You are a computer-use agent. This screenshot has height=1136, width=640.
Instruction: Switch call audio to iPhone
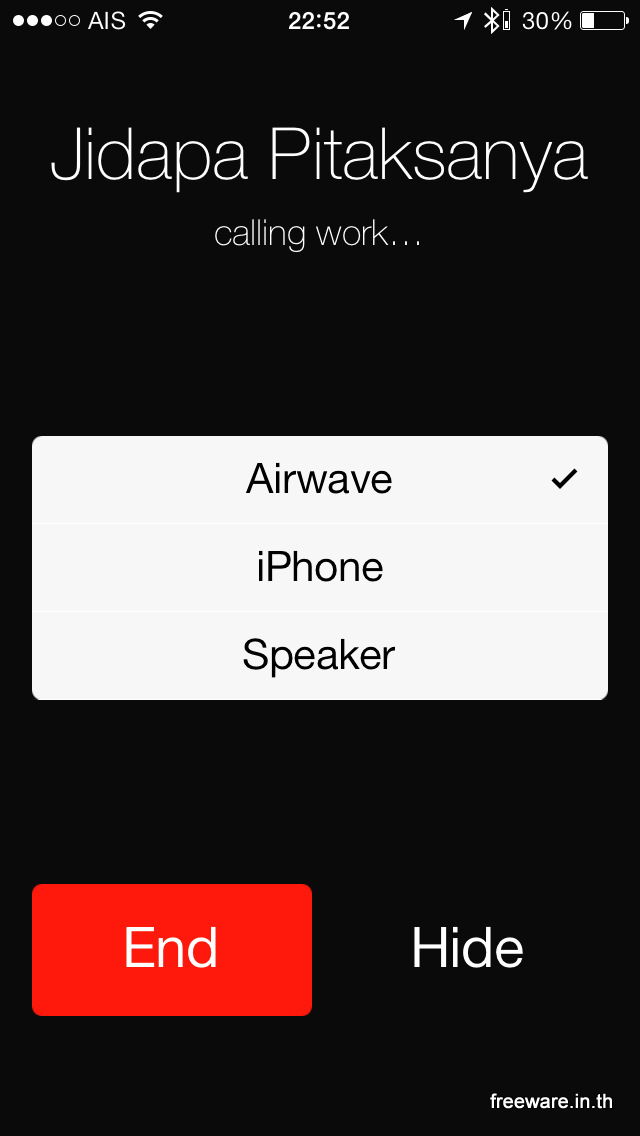point(320,567)
